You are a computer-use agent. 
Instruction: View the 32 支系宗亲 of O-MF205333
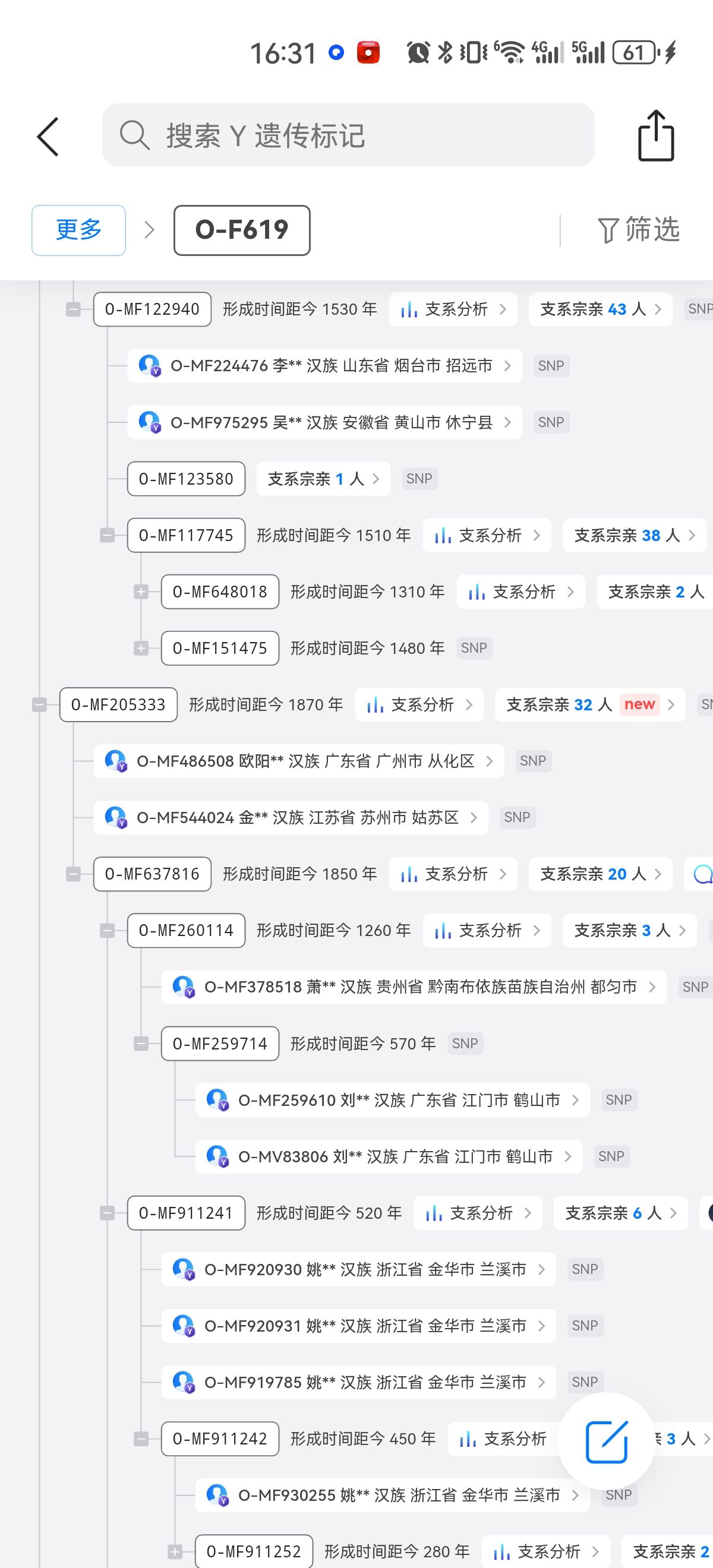589,705
